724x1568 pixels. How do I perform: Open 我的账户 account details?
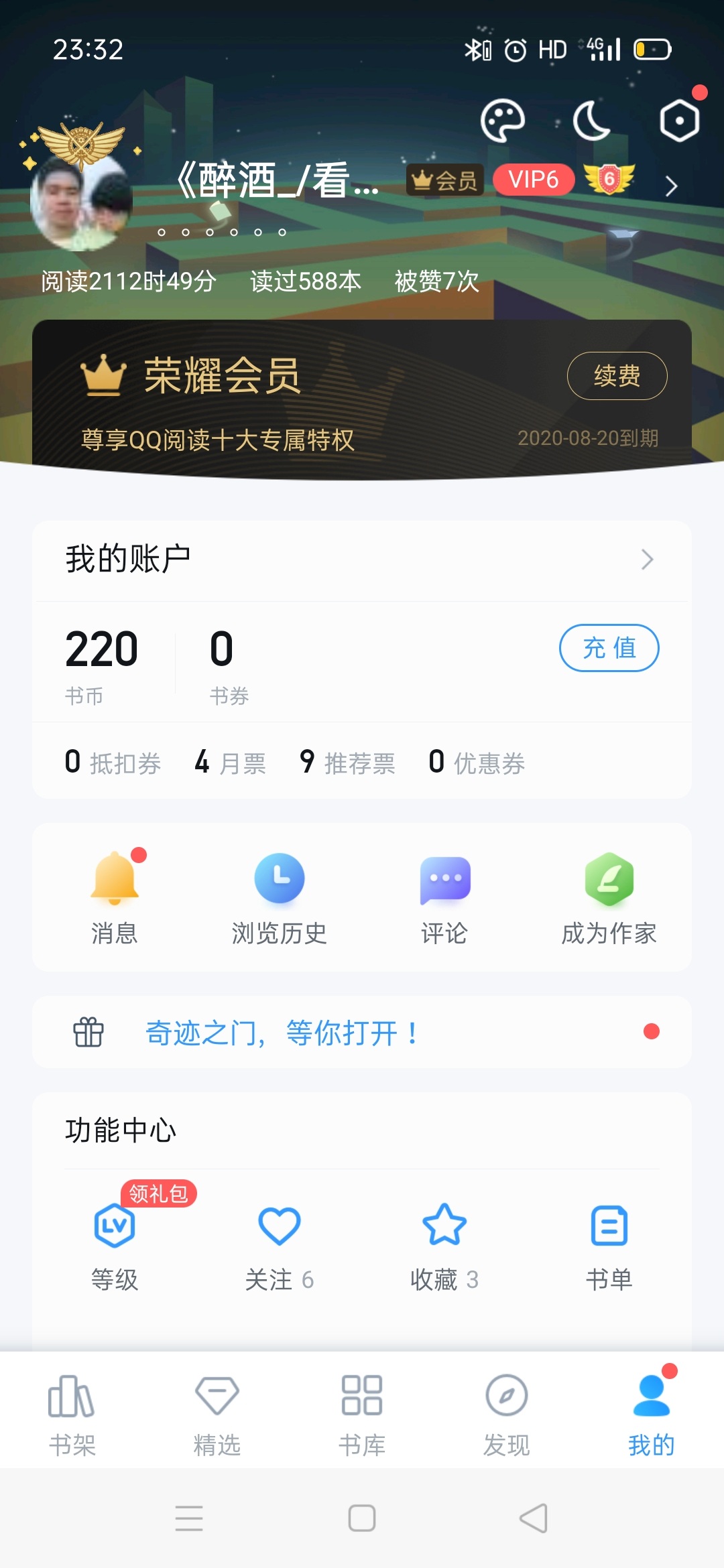[362, 560]
